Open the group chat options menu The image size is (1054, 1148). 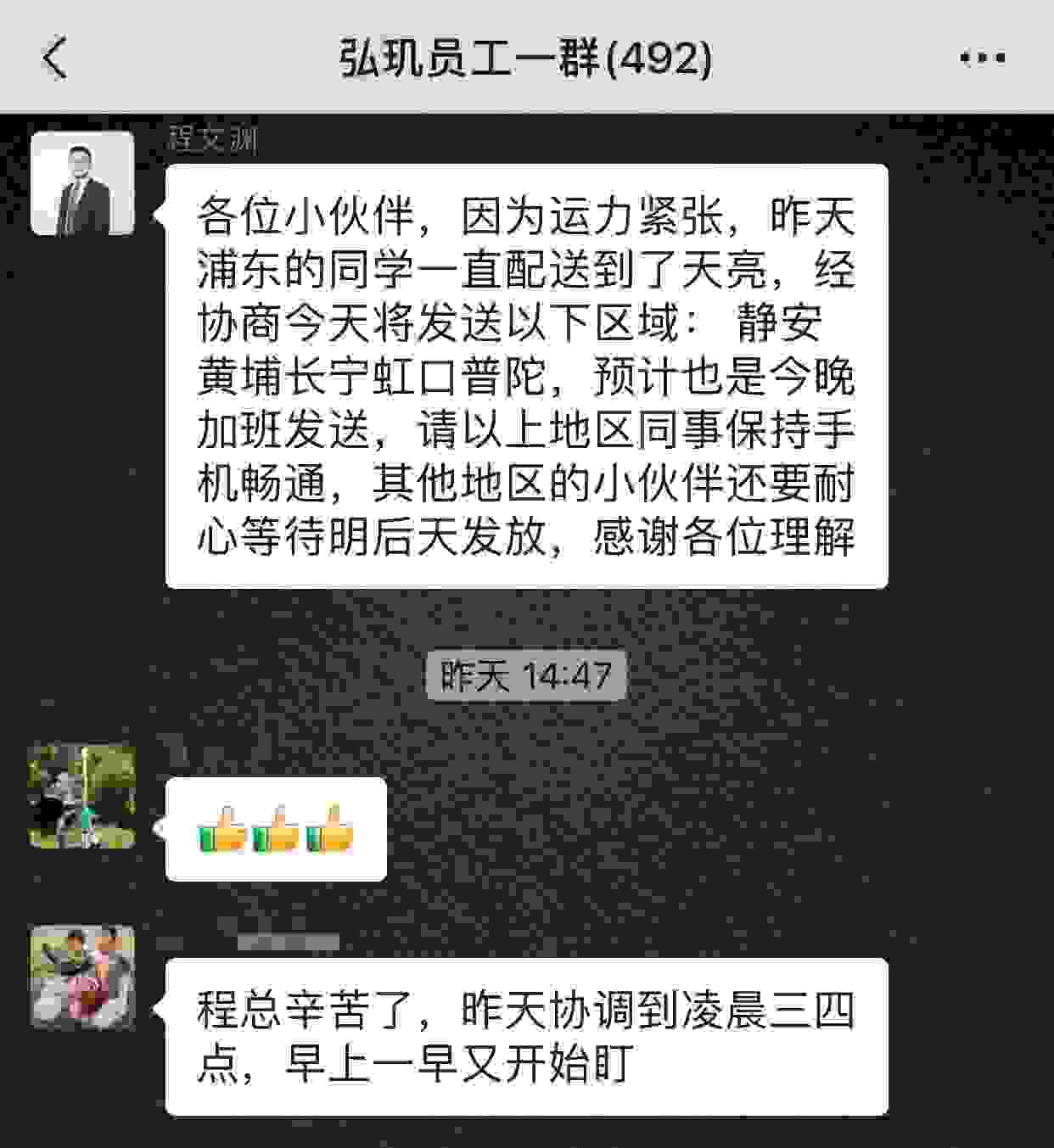(x=982, y=59)
